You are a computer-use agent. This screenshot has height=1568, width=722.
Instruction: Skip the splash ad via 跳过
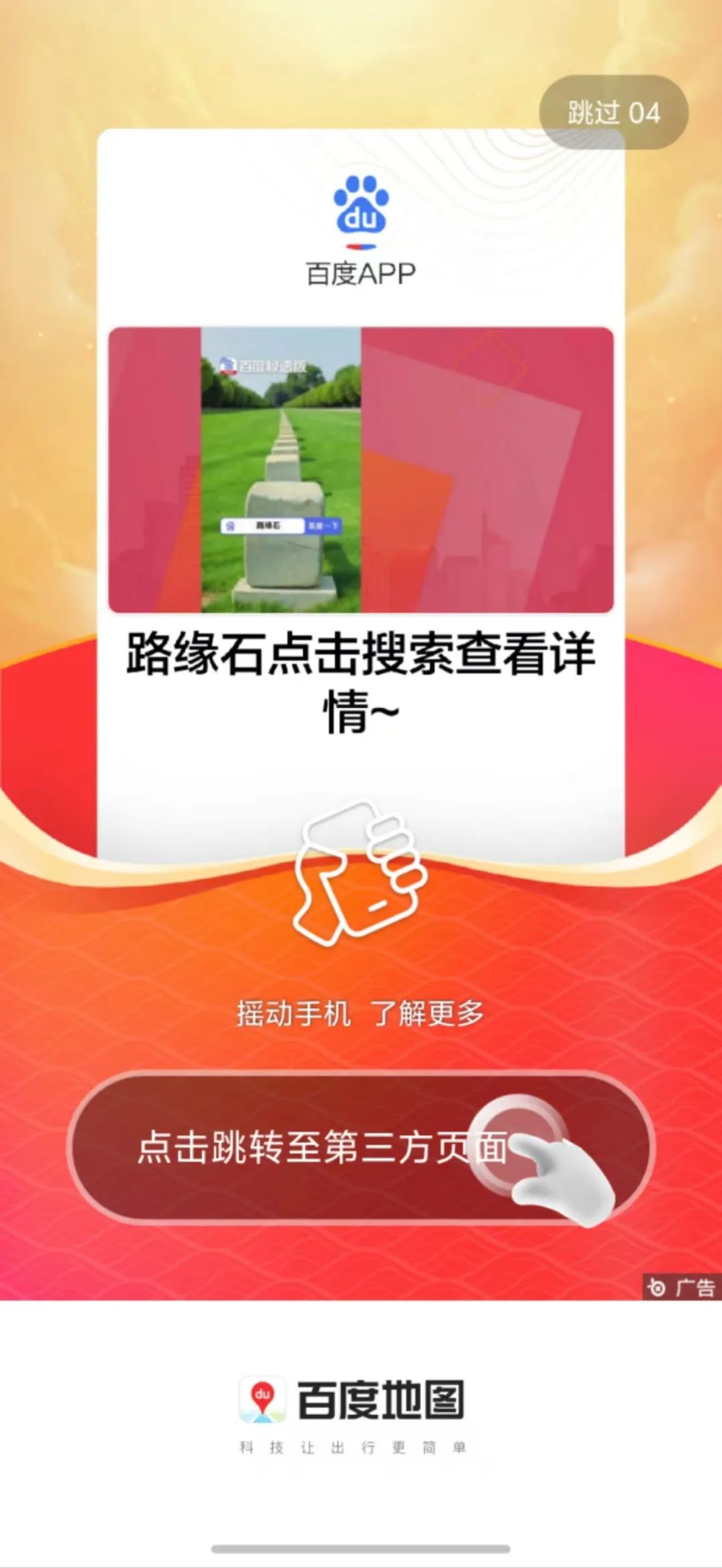(613, 112)
